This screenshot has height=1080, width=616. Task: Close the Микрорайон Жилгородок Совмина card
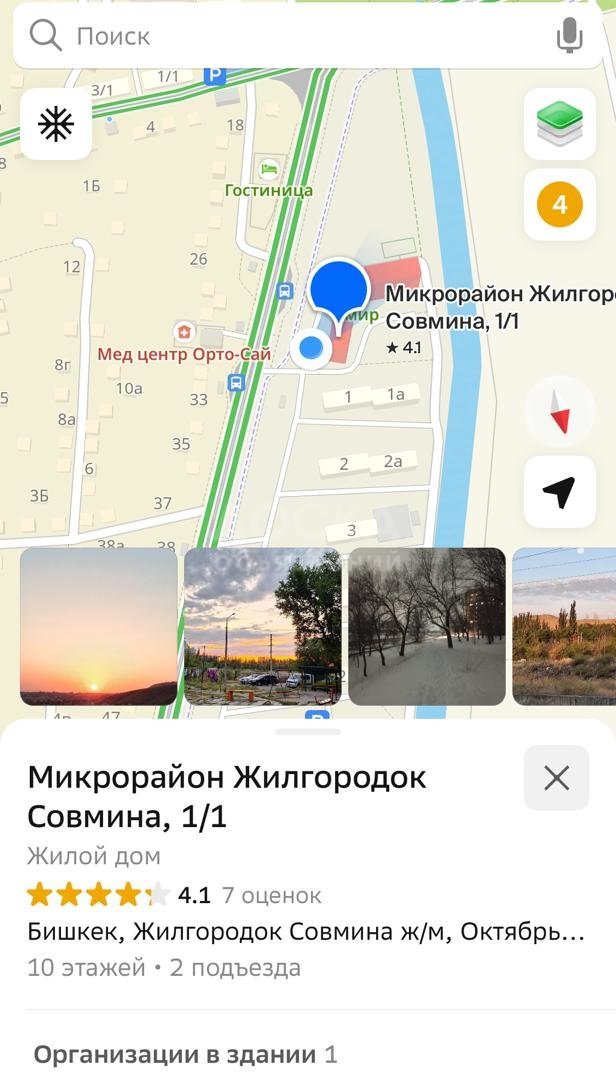pyautogui.click(x=557, y=778)
